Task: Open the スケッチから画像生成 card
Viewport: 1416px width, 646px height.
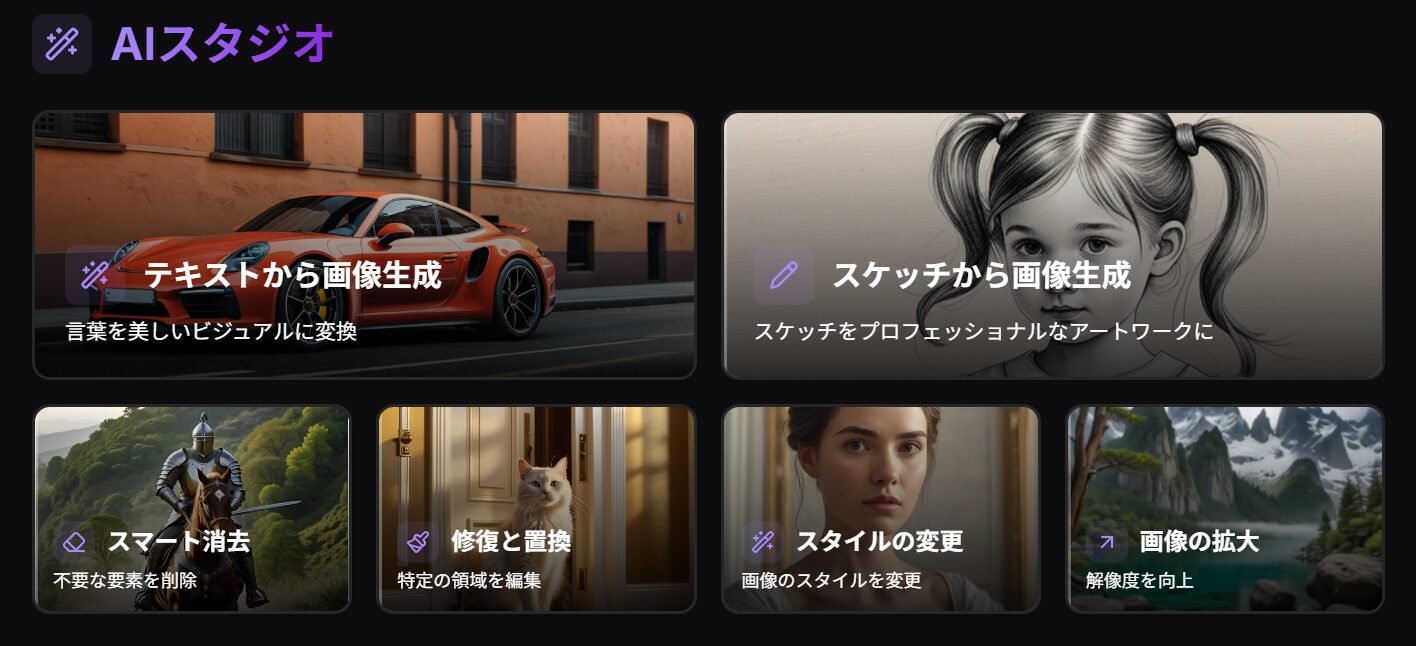Action: (1052, 245)
